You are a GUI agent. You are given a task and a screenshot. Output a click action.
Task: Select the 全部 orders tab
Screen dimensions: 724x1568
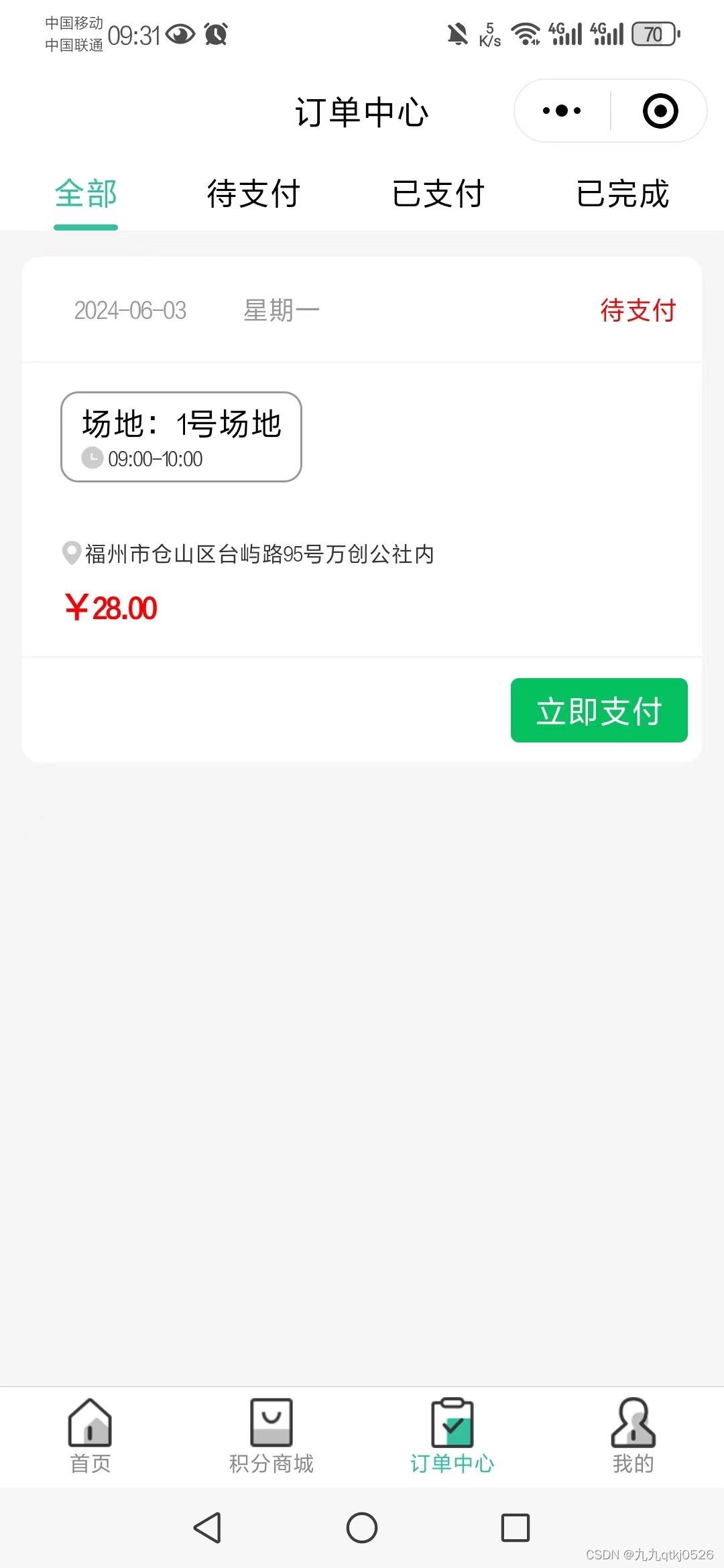pos(86,194)
